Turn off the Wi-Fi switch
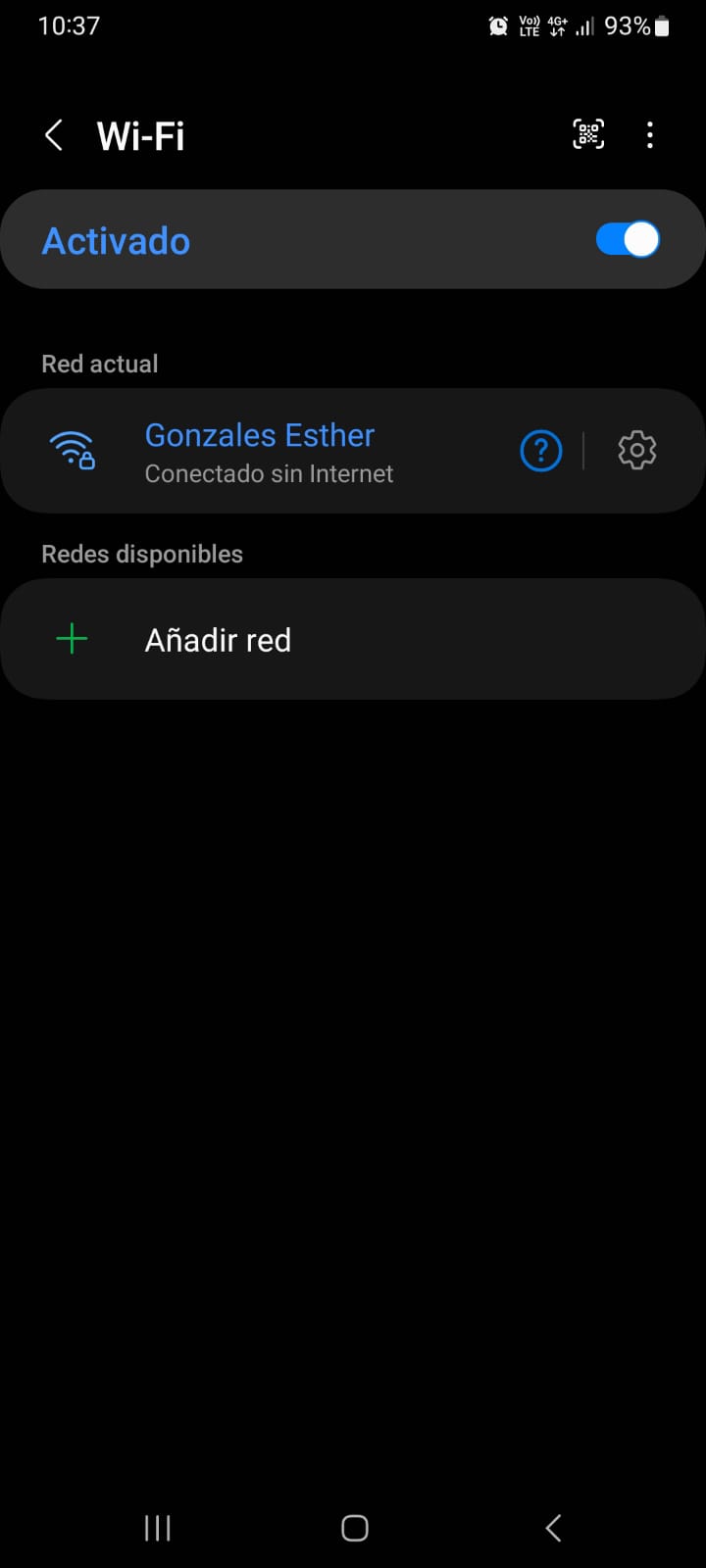The image size is (706, 1568). (628, 240)
